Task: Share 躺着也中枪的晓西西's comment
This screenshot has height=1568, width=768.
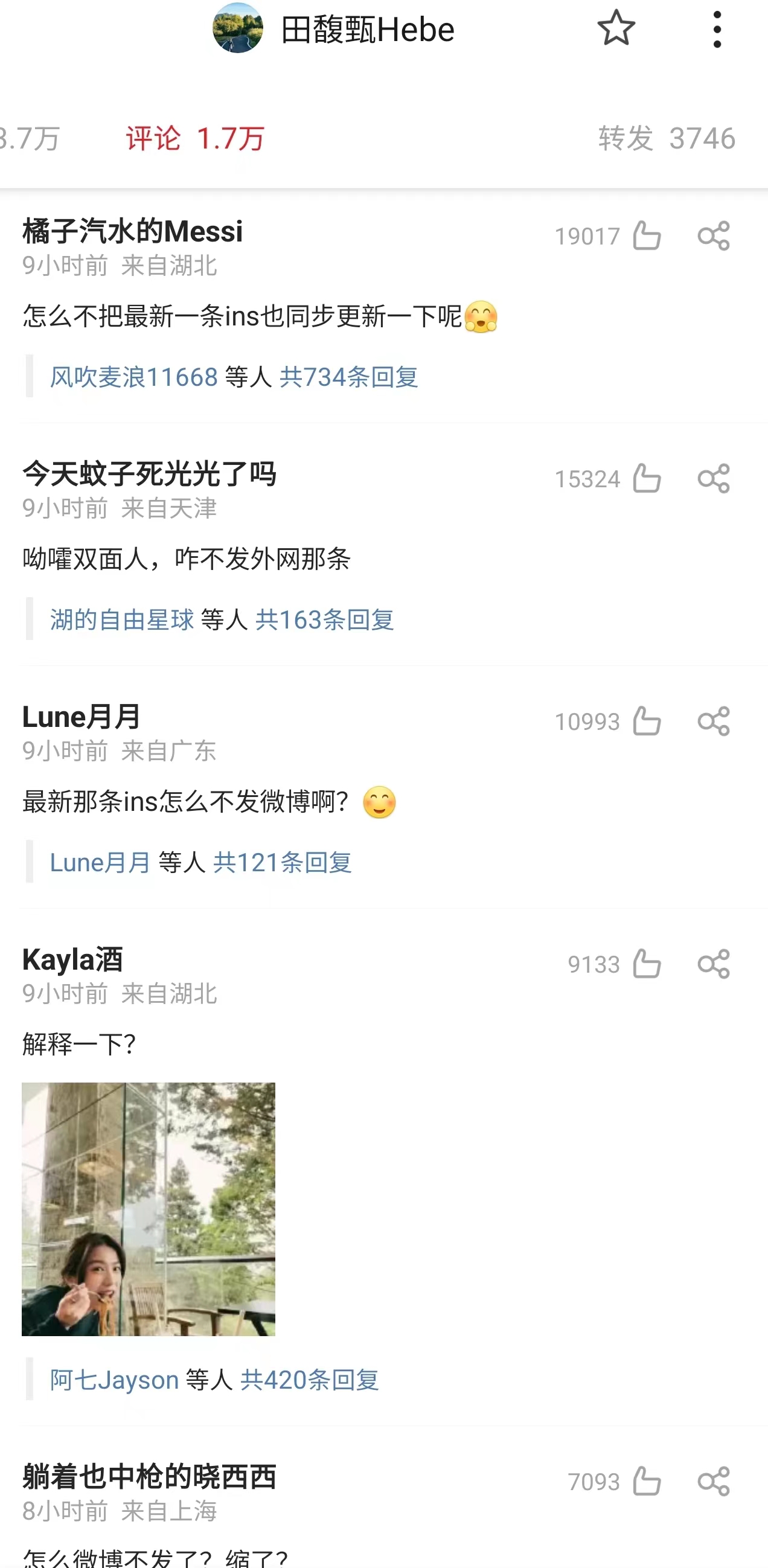Action: tap(713, 1481)
